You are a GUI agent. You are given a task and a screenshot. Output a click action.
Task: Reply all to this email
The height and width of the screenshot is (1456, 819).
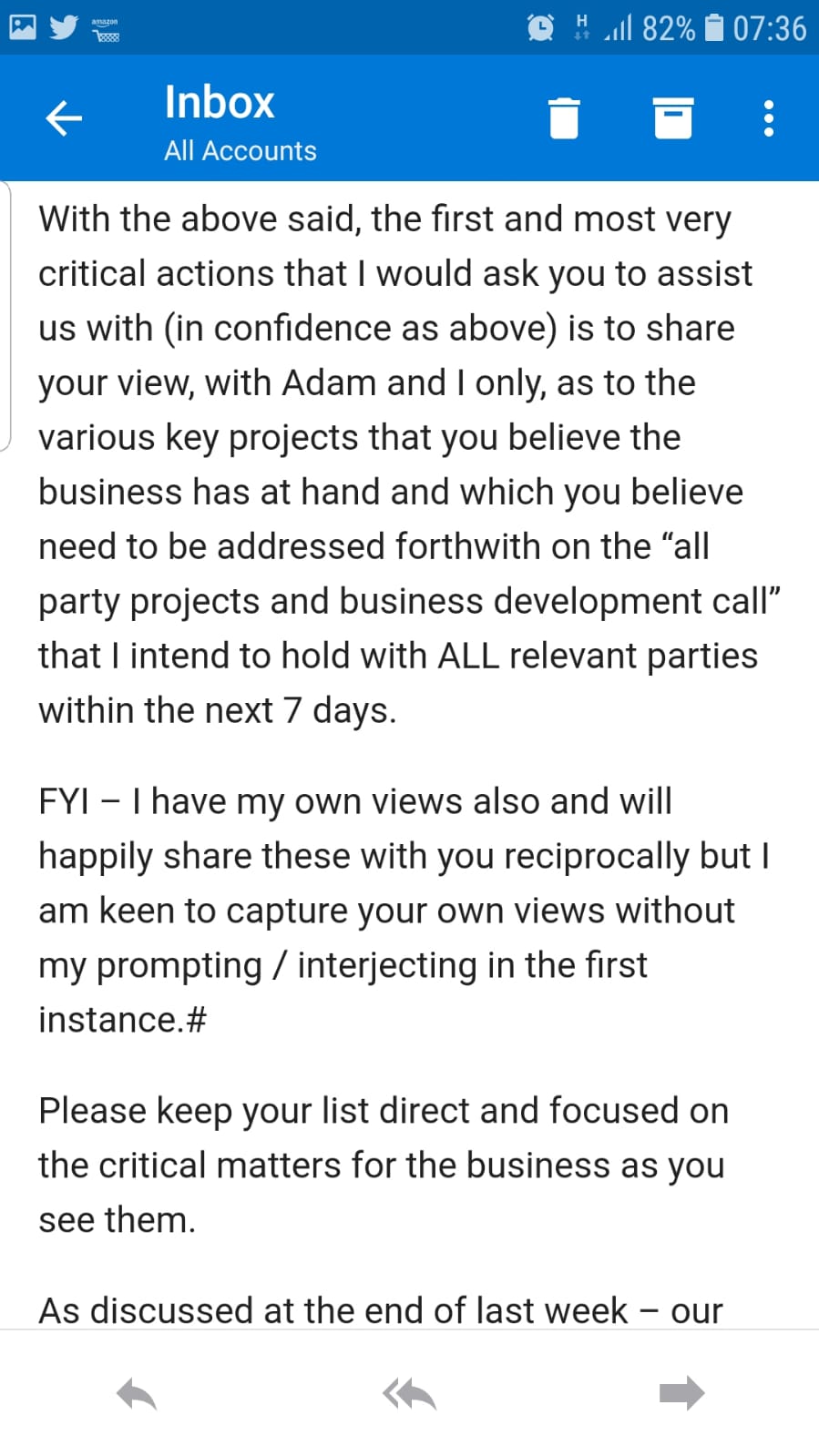click(x=409, y=1393)
